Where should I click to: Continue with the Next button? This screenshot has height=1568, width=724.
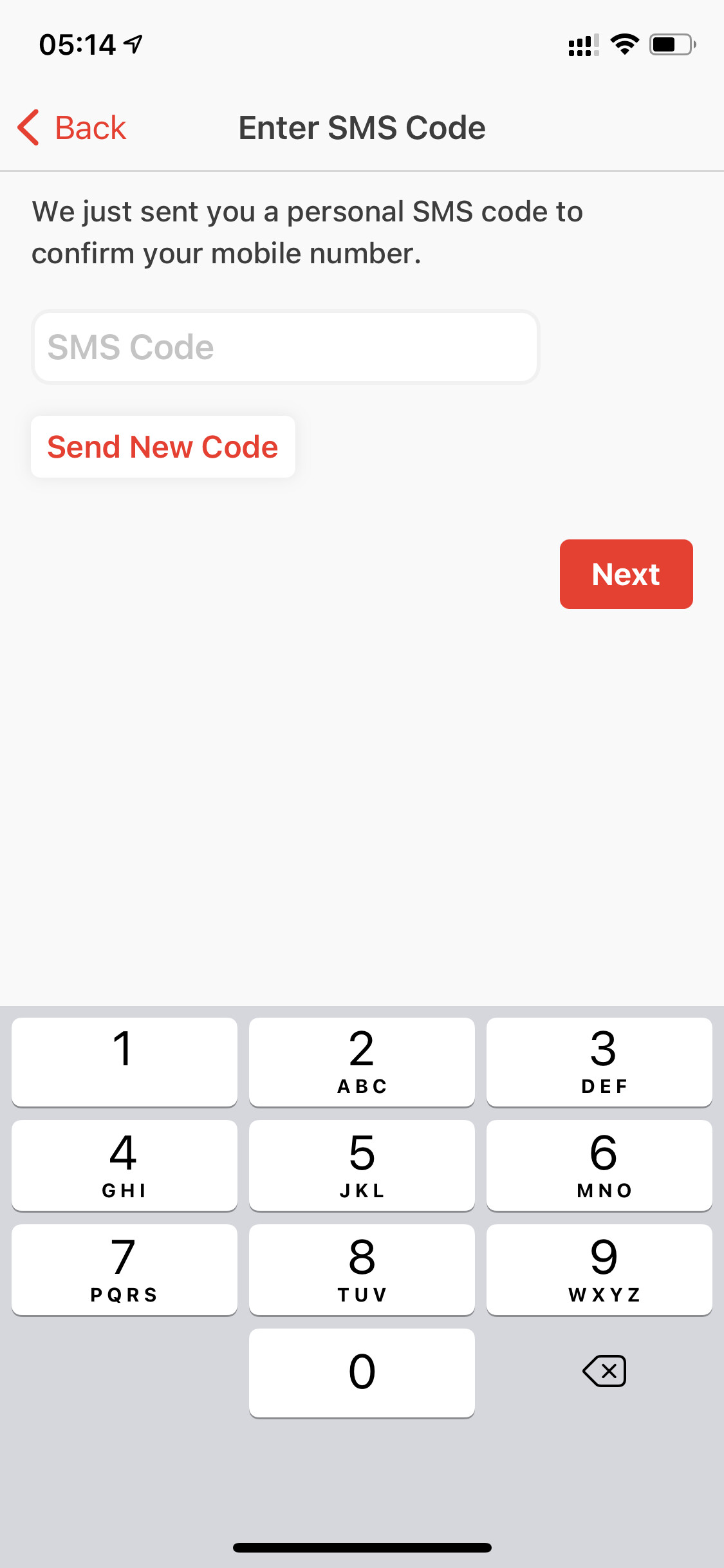pyautogui.click(x=626, y=574)
